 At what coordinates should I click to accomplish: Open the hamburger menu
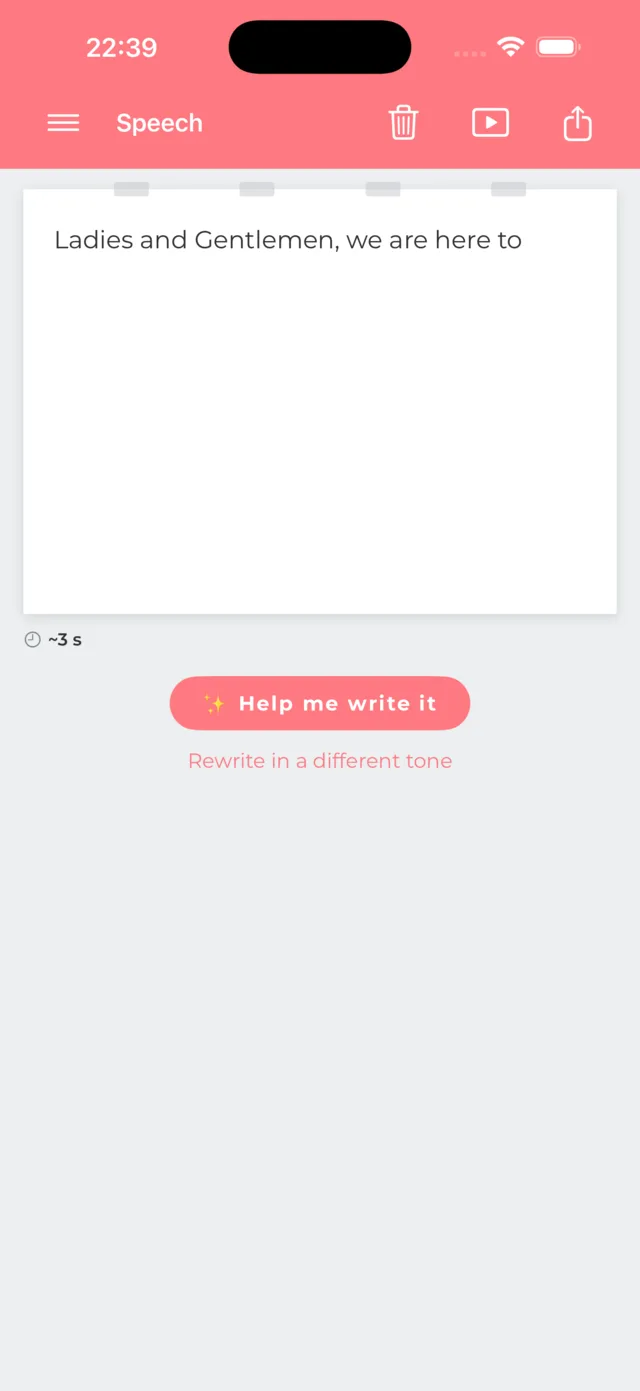(x=63, y=123)
